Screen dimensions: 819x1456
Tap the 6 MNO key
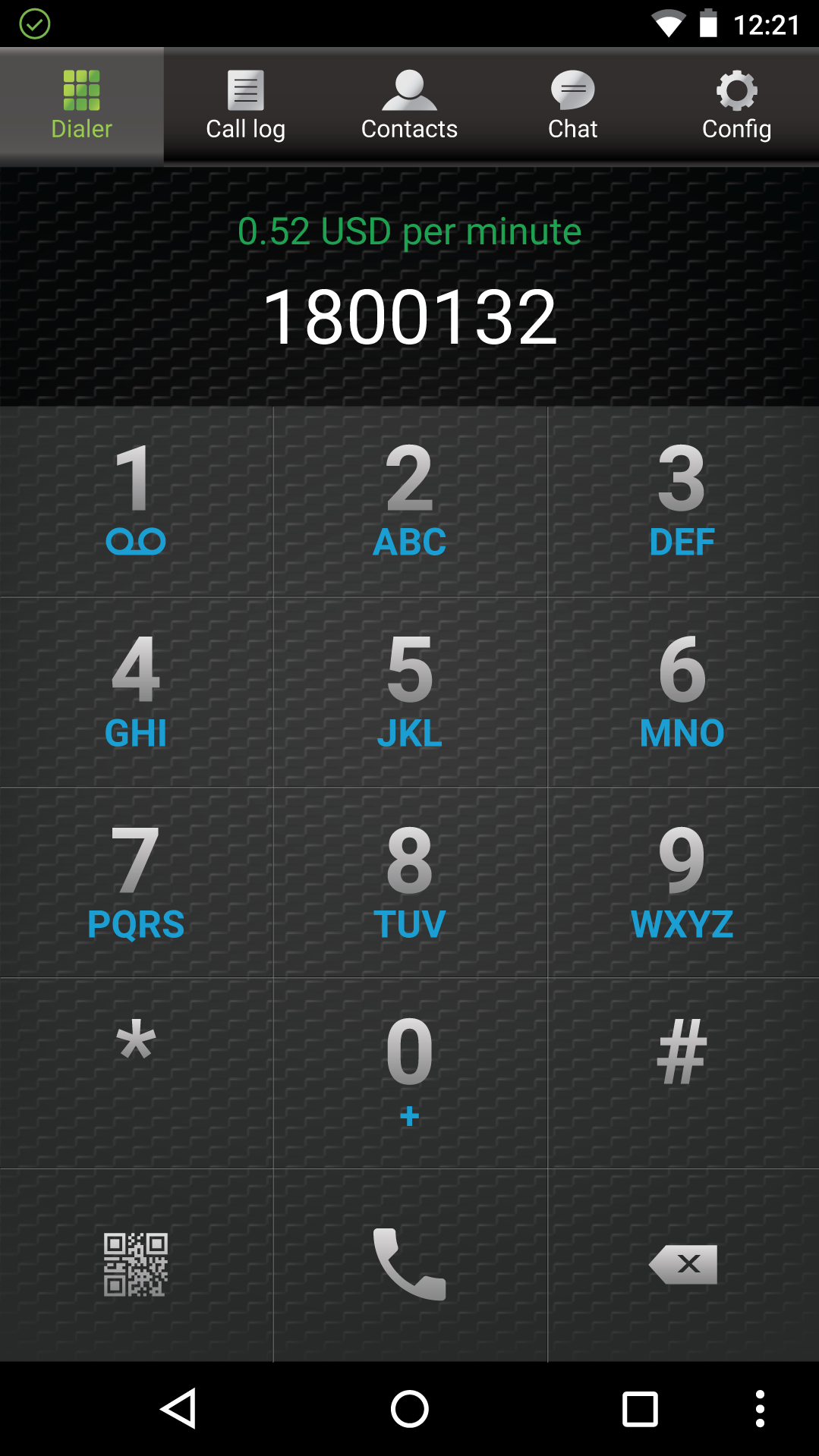point(682,692)
